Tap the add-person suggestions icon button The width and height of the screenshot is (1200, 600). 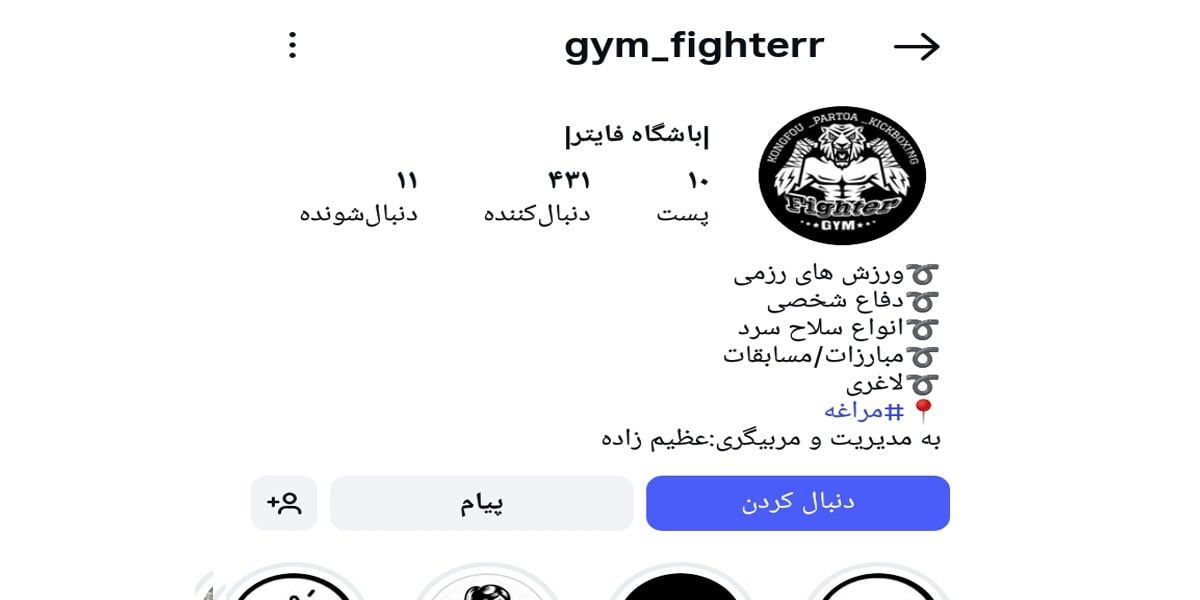pos(284,503)
